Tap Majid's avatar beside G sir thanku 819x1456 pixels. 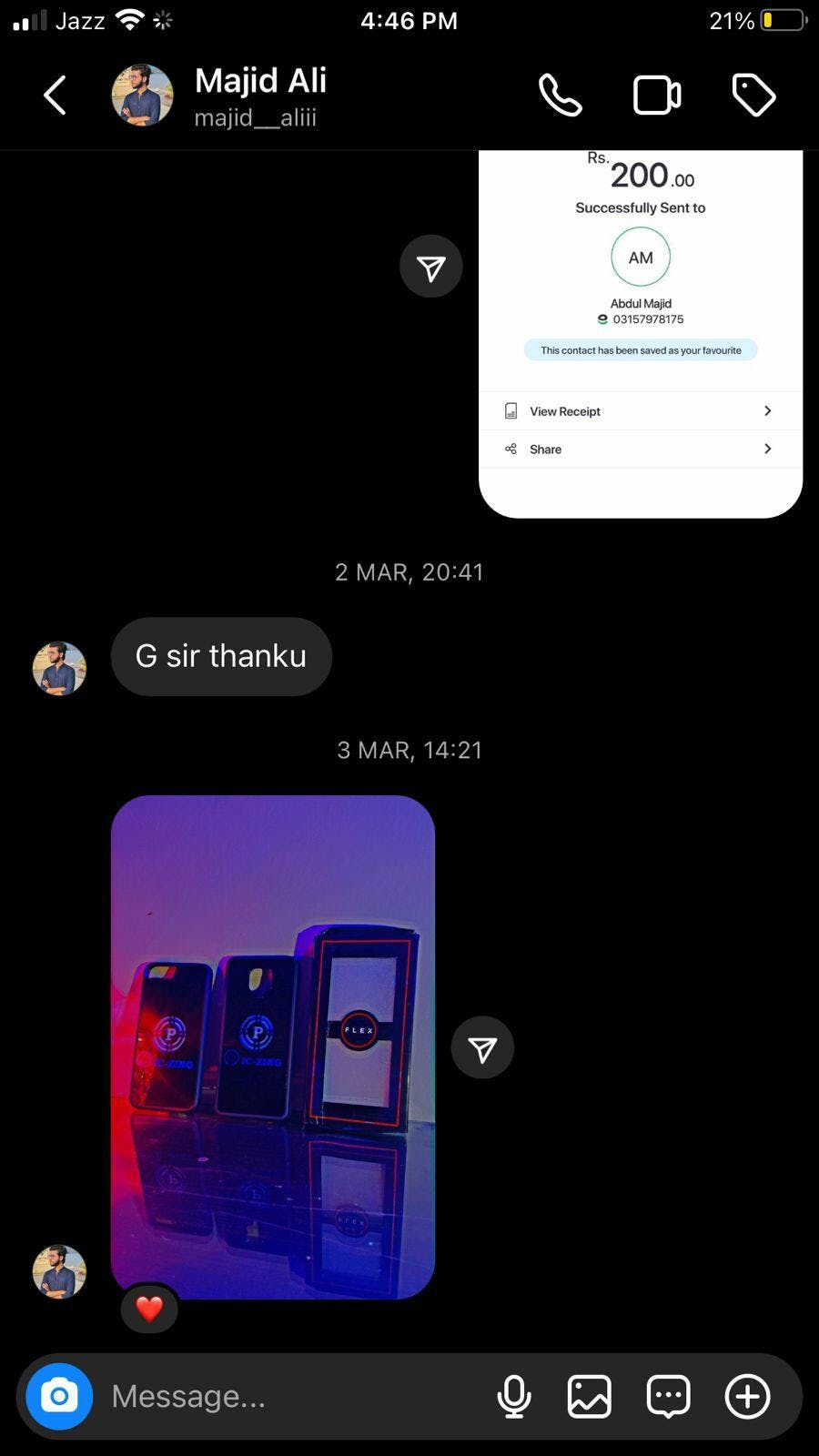59,668
